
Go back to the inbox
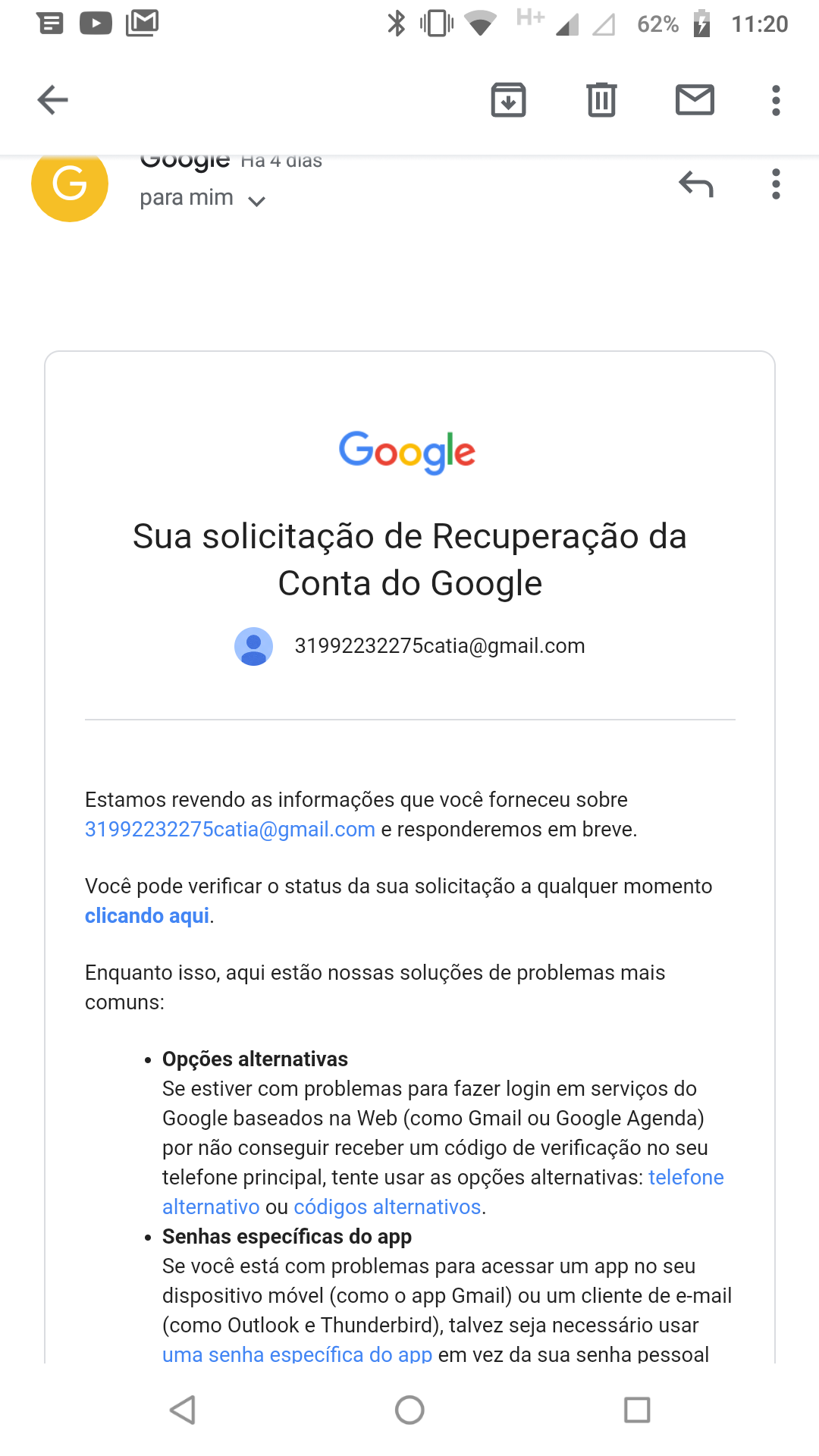[52, 99]
